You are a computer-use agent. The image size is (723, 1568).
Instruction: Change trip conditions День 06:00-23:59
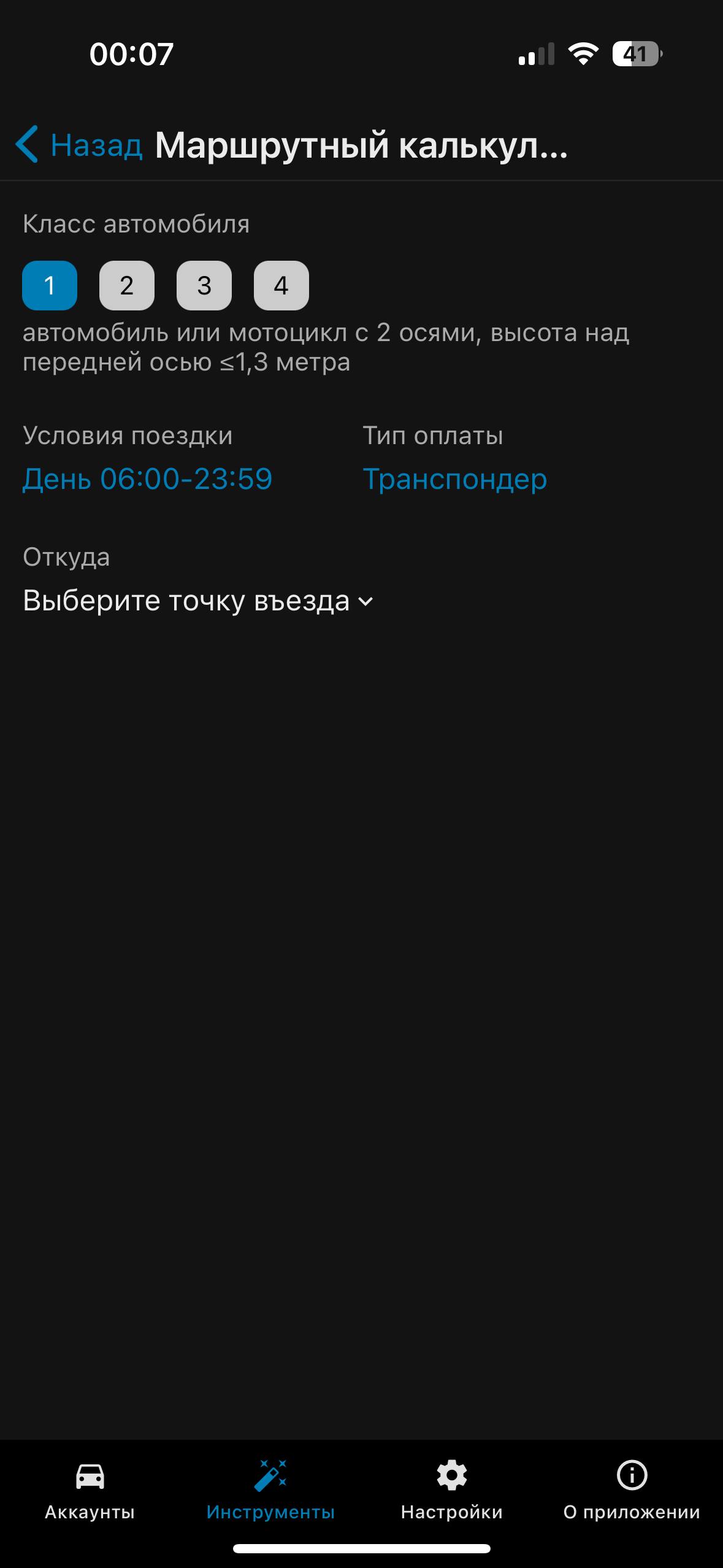click(x=147, y=478)
